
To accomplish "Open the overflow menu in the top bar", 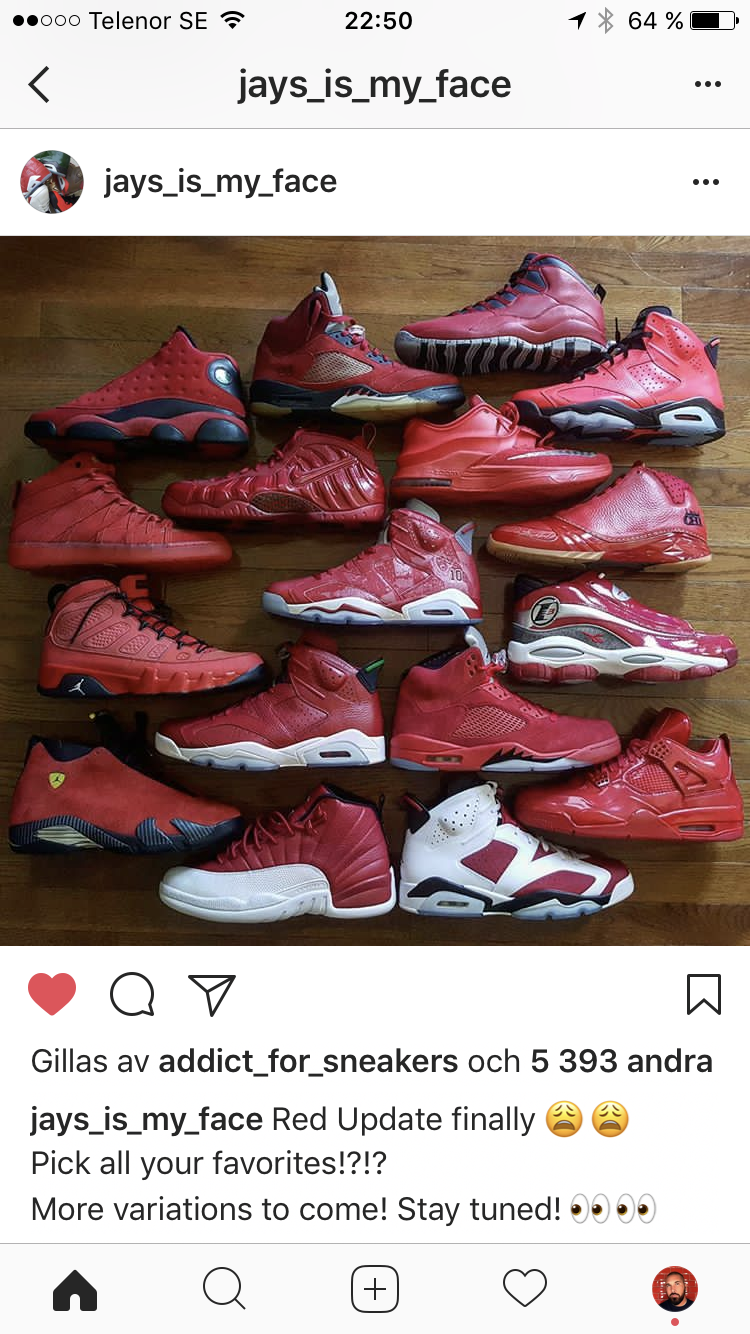I will pos(707,84).
